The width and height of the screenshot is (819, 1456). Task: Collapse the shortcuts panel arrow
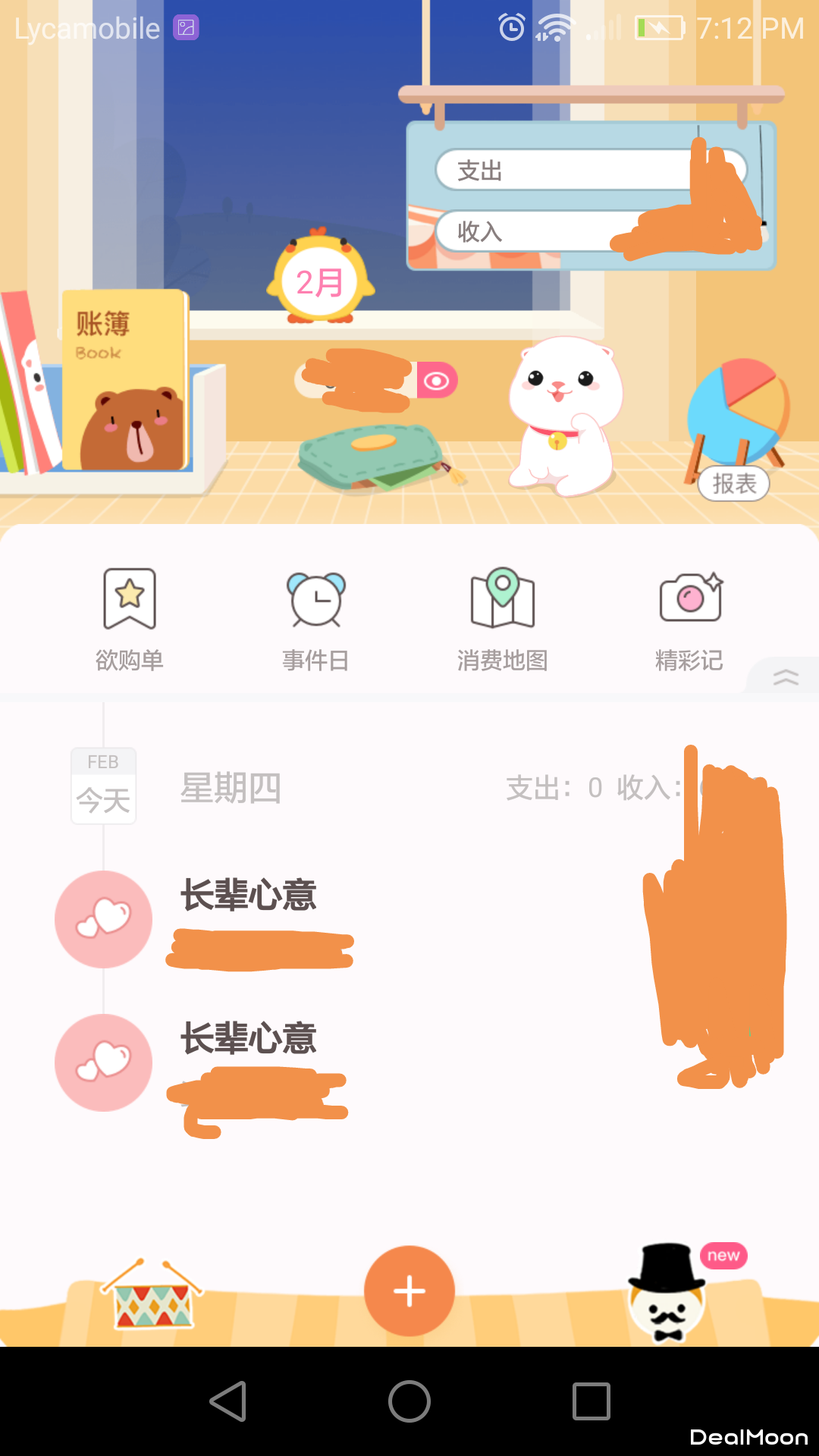pyautogui.click(x=786, y=677)
